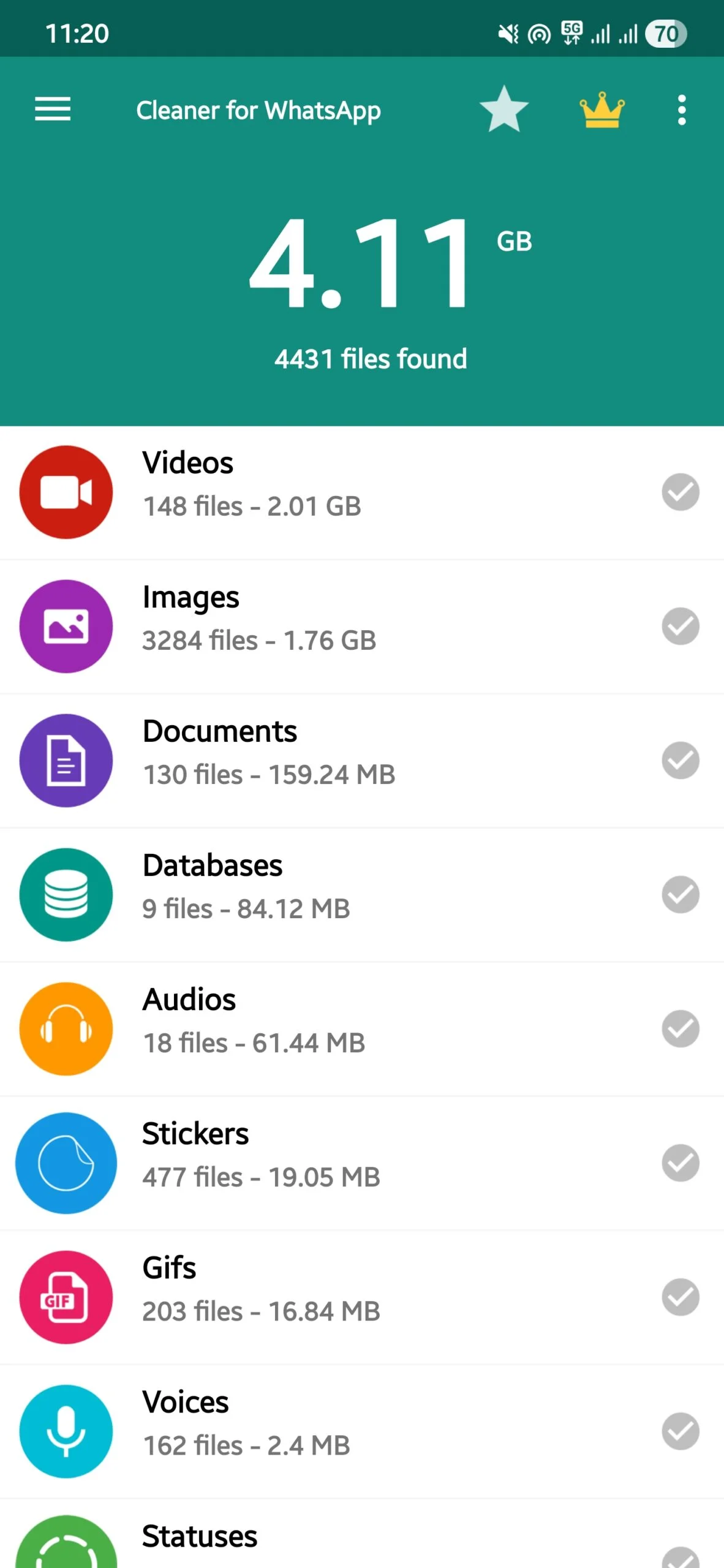The height and width of the screenshot is (1568, 724).
Task: Open the Gifs category icon
Action: coord(66,1297)
